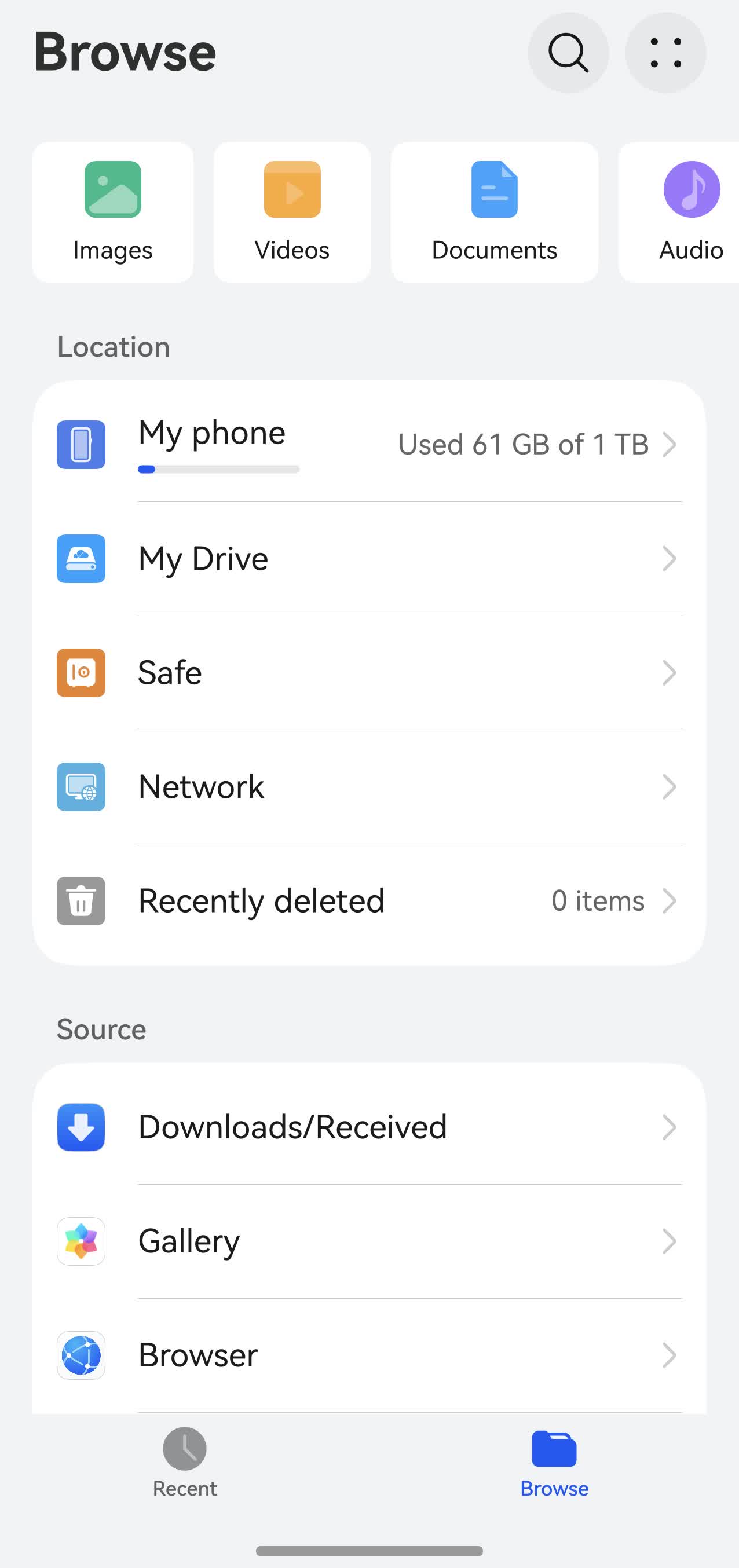The width and height of the screenshot is (739, 1568).
Task: Open My Drive
Action: 369,558
